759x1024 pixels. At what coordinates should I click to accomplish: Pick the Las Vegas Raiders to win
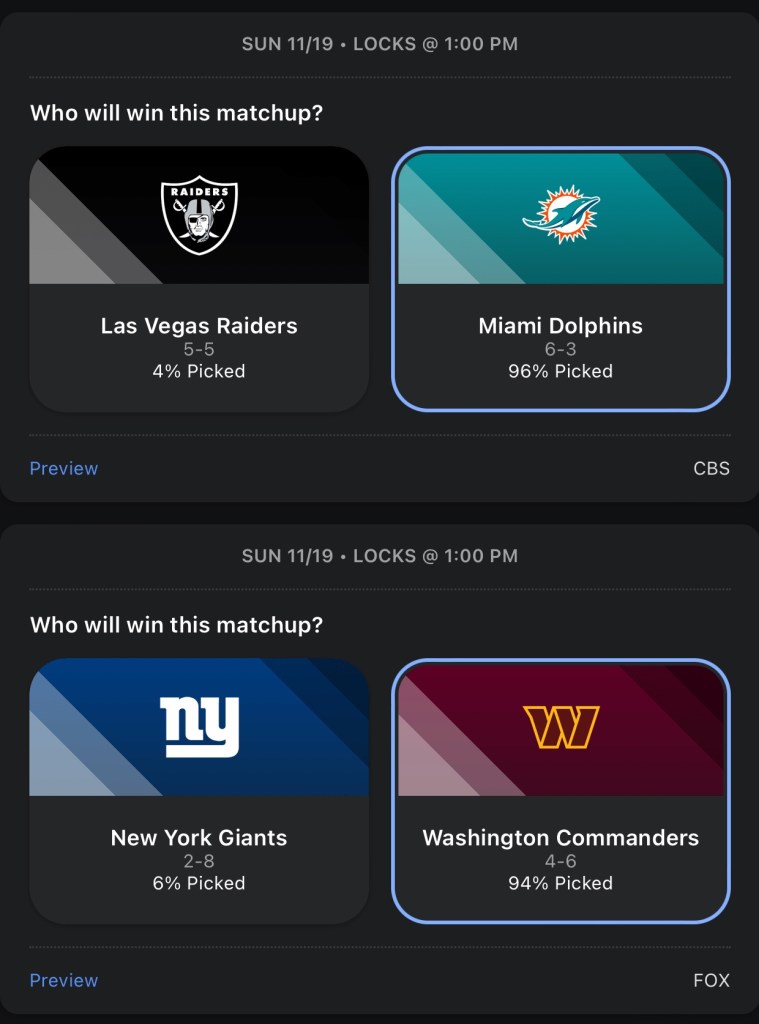(199, 280)
